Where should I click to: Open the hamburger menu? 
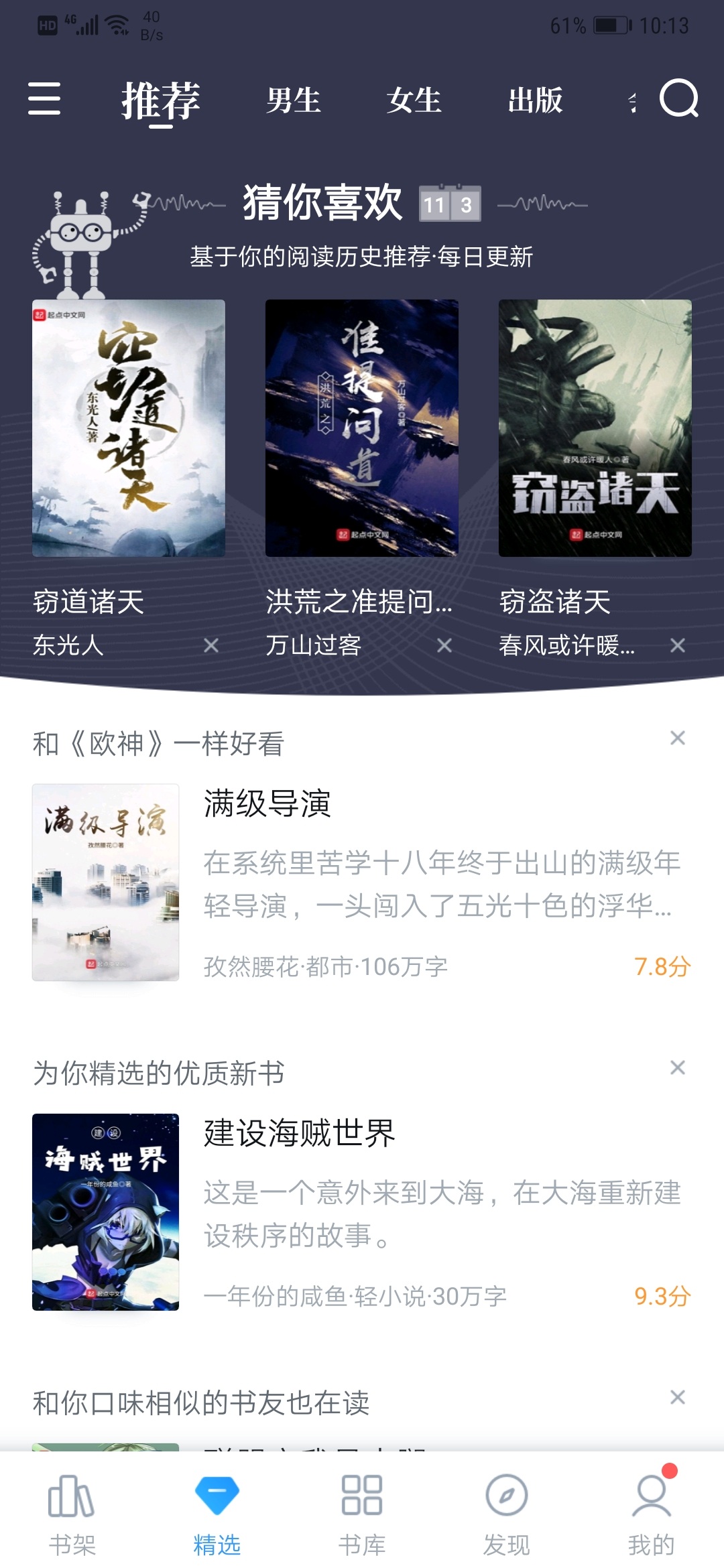pos(44,99)
